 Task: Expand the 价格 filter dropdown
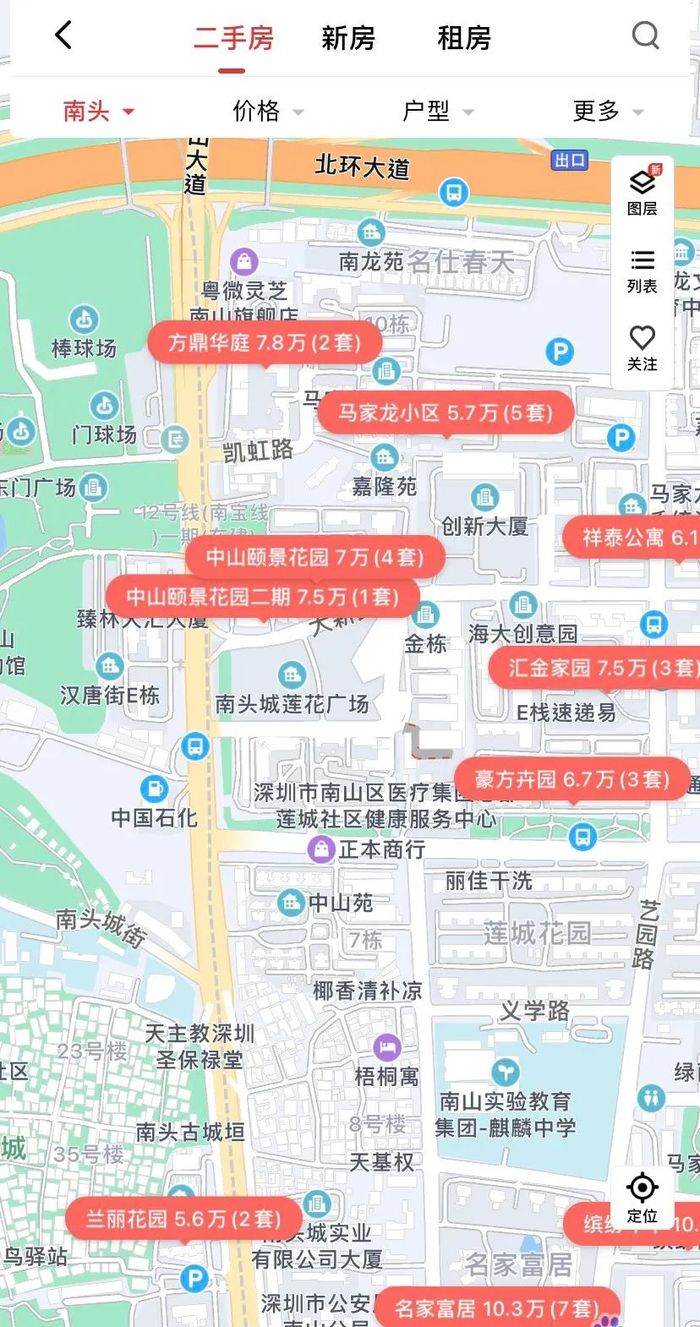267,111
